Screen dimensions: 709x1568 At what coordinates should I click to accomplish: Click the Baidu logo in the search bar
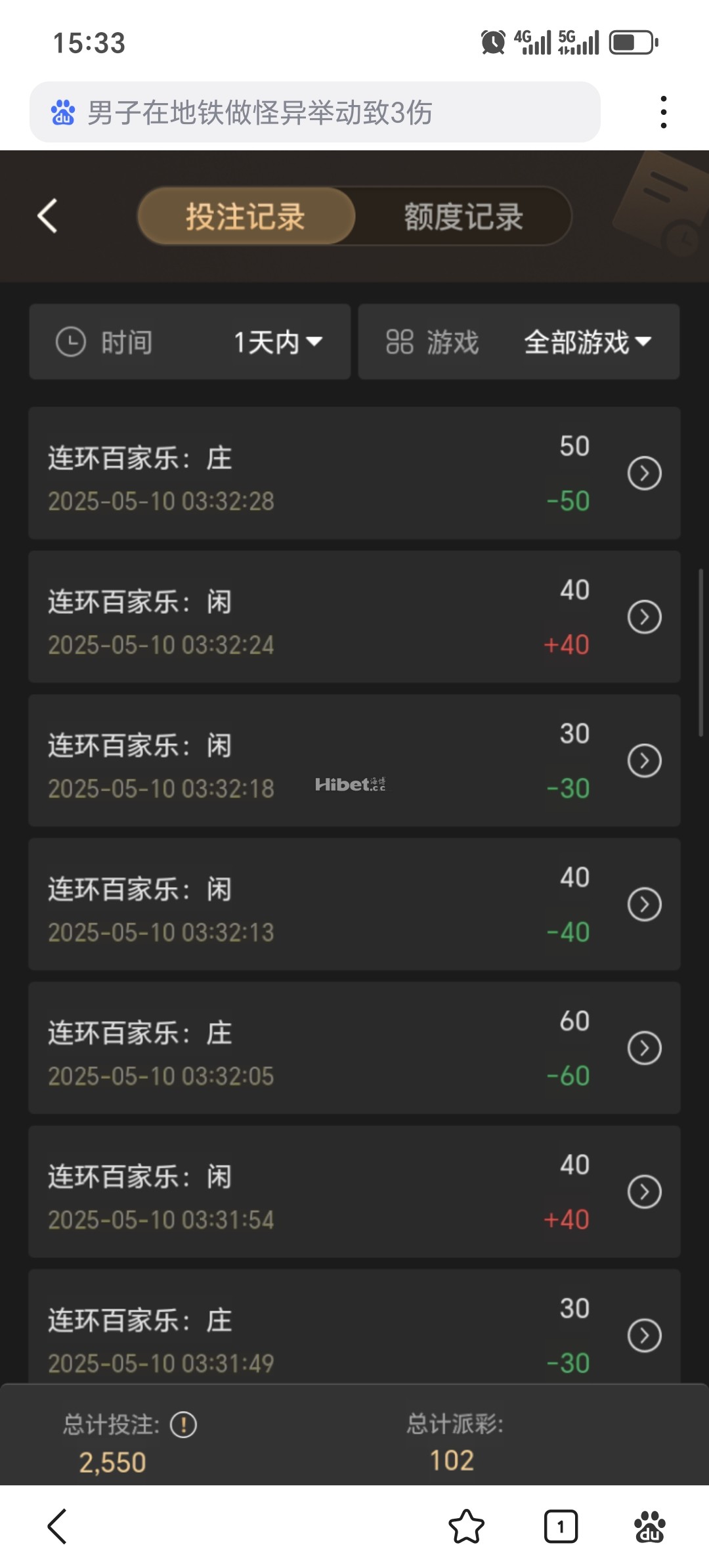click(64, 110)
